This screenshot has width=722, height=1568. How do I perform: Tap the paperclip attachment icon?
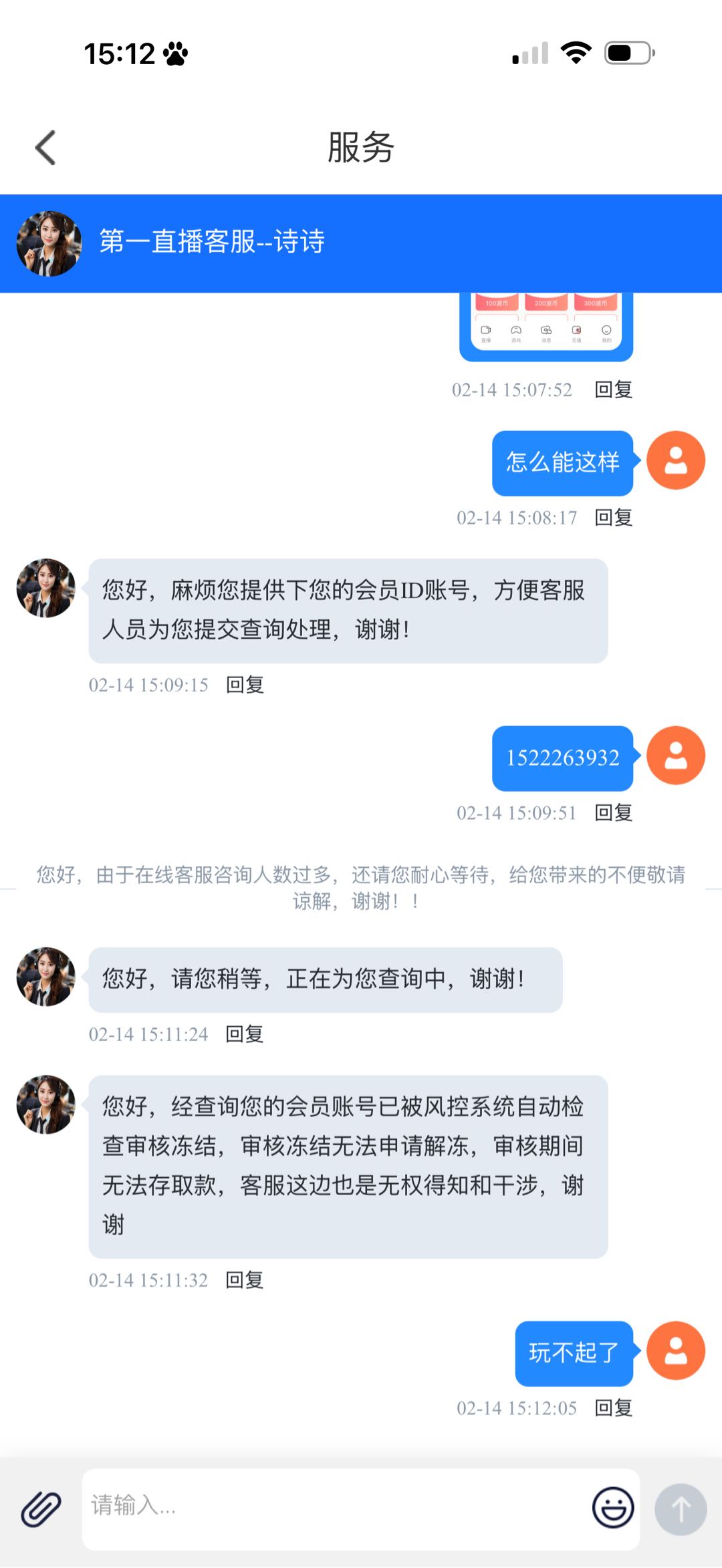(41, 1509)
